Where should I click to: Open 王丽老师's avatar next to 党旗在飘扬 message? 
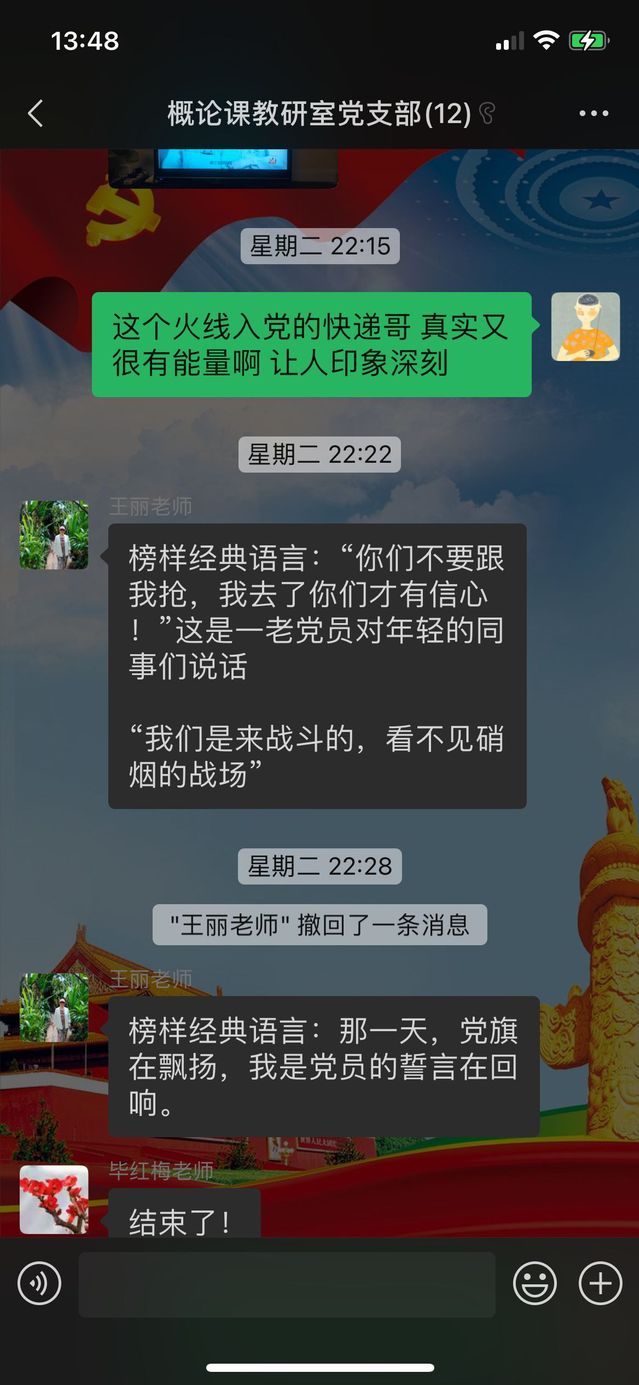pyautogui.click(x=54, y=1007)
